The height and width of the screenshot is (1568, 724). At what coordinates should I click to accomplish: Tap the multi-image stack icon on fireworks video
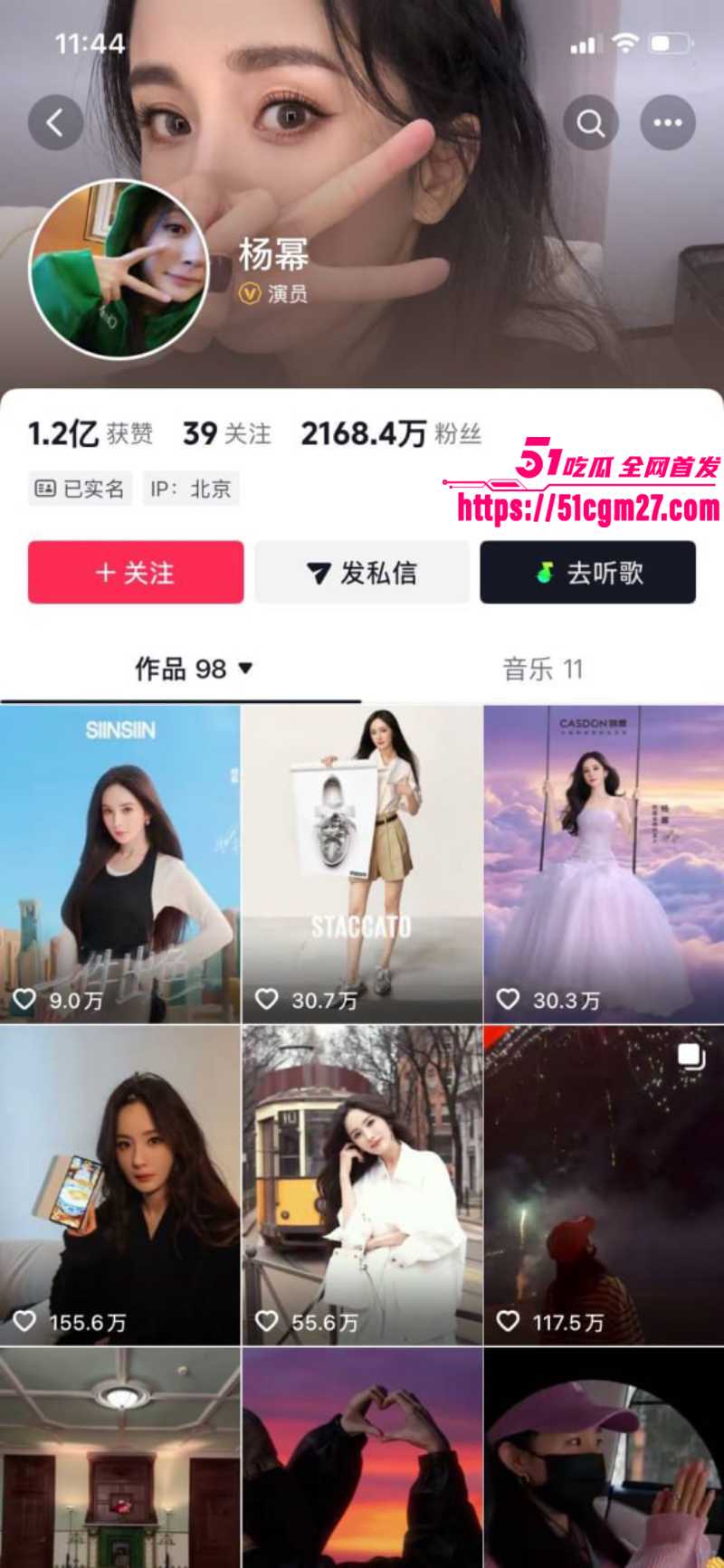pos(691,1054)
